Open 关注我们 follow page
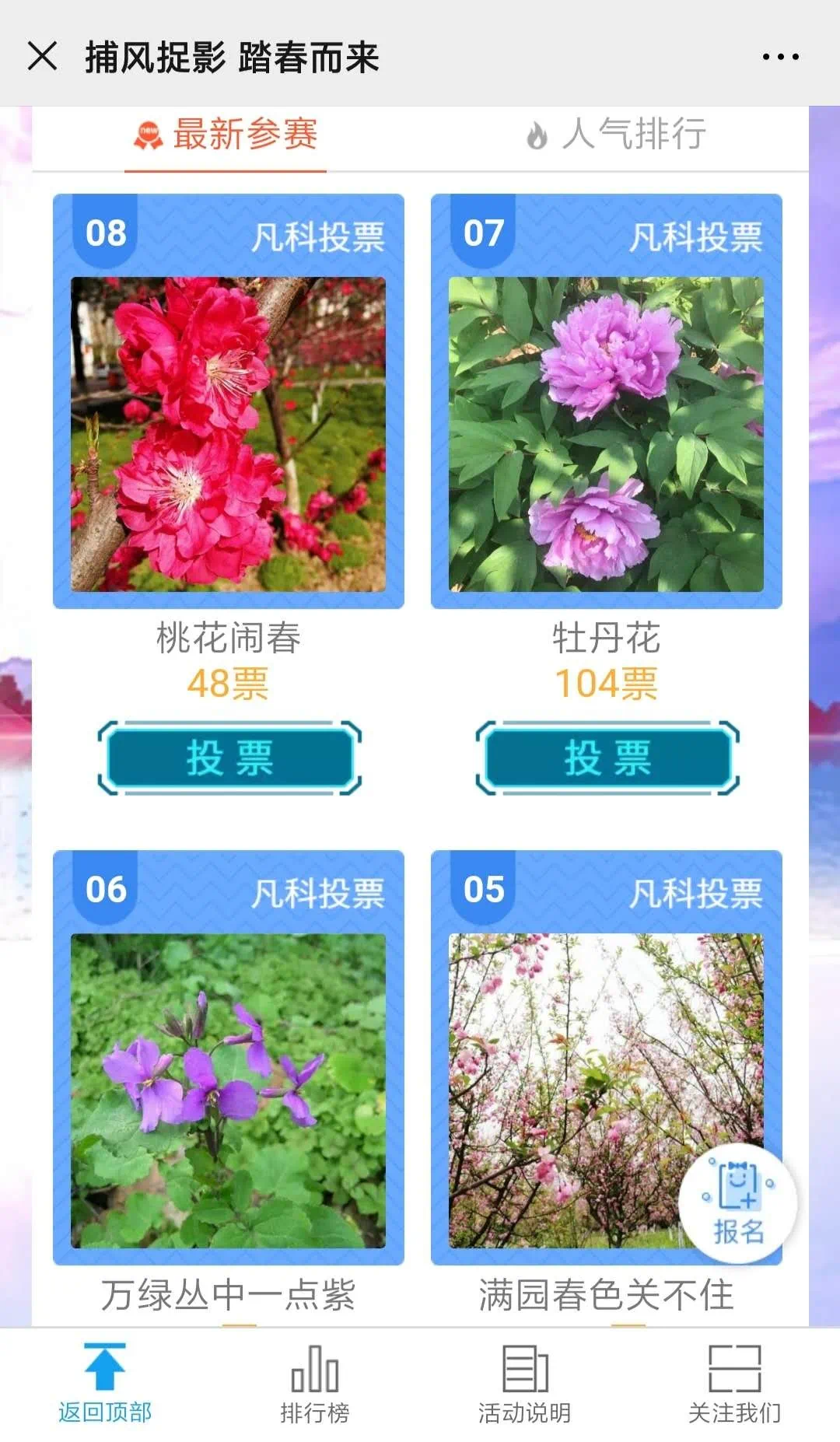The image size is (840, 1442). pyautogui.click(x=734, y=1383)
